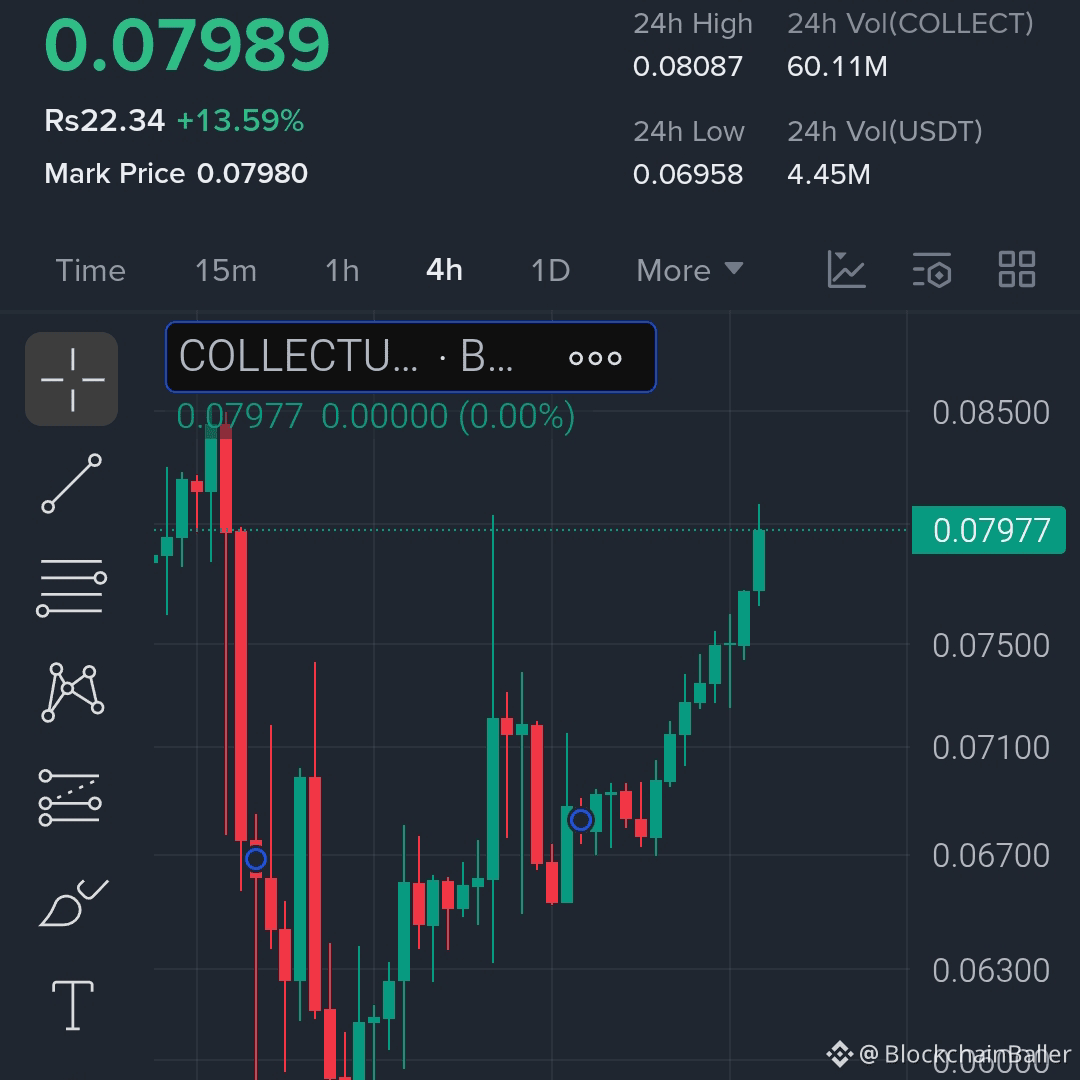The image size is (1080, 1080).
Task: Pick the horizontal lines tool
Action: (72, 587)
